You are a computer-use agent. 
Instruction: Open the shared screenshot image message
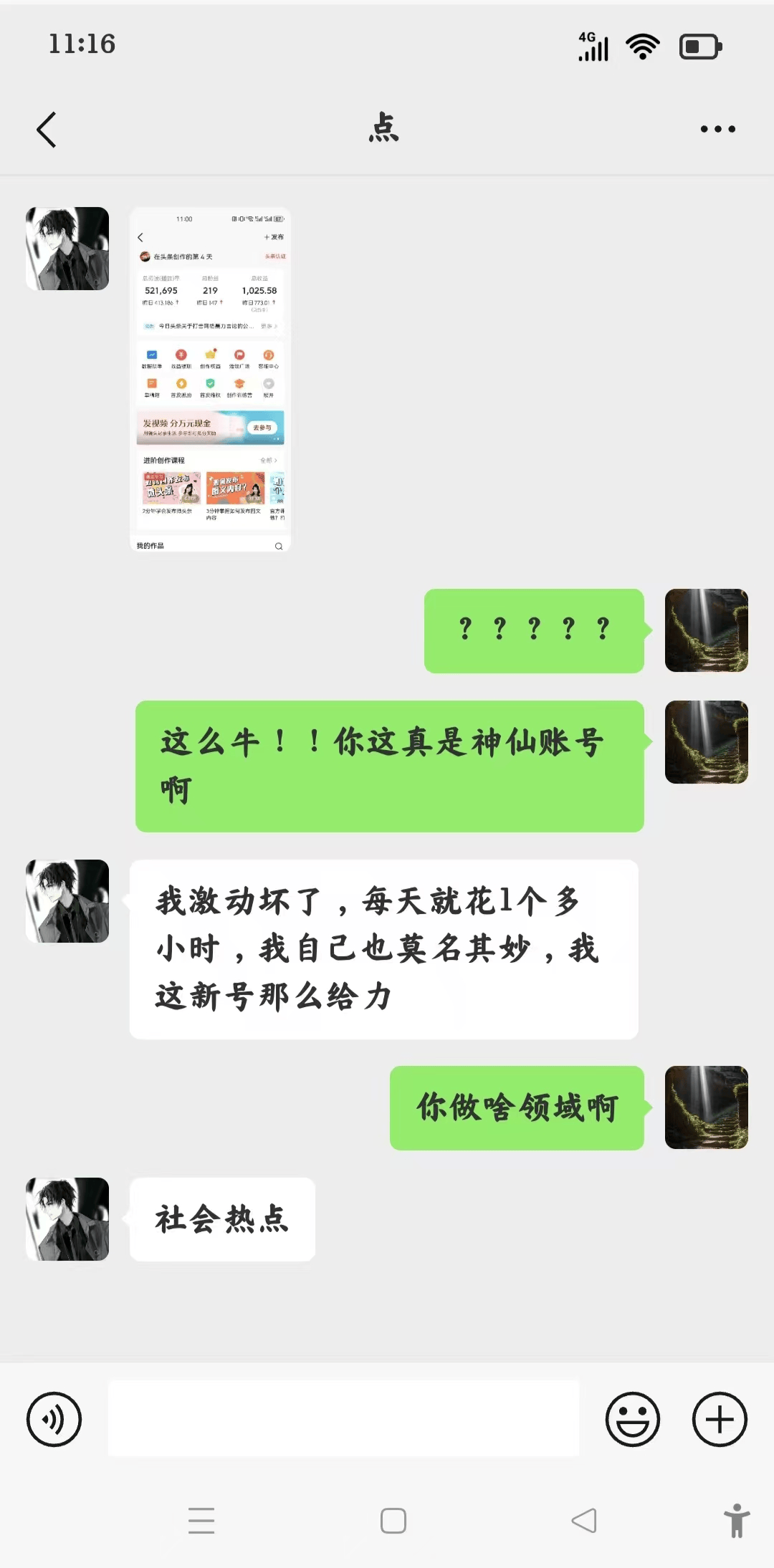point(210,380)
